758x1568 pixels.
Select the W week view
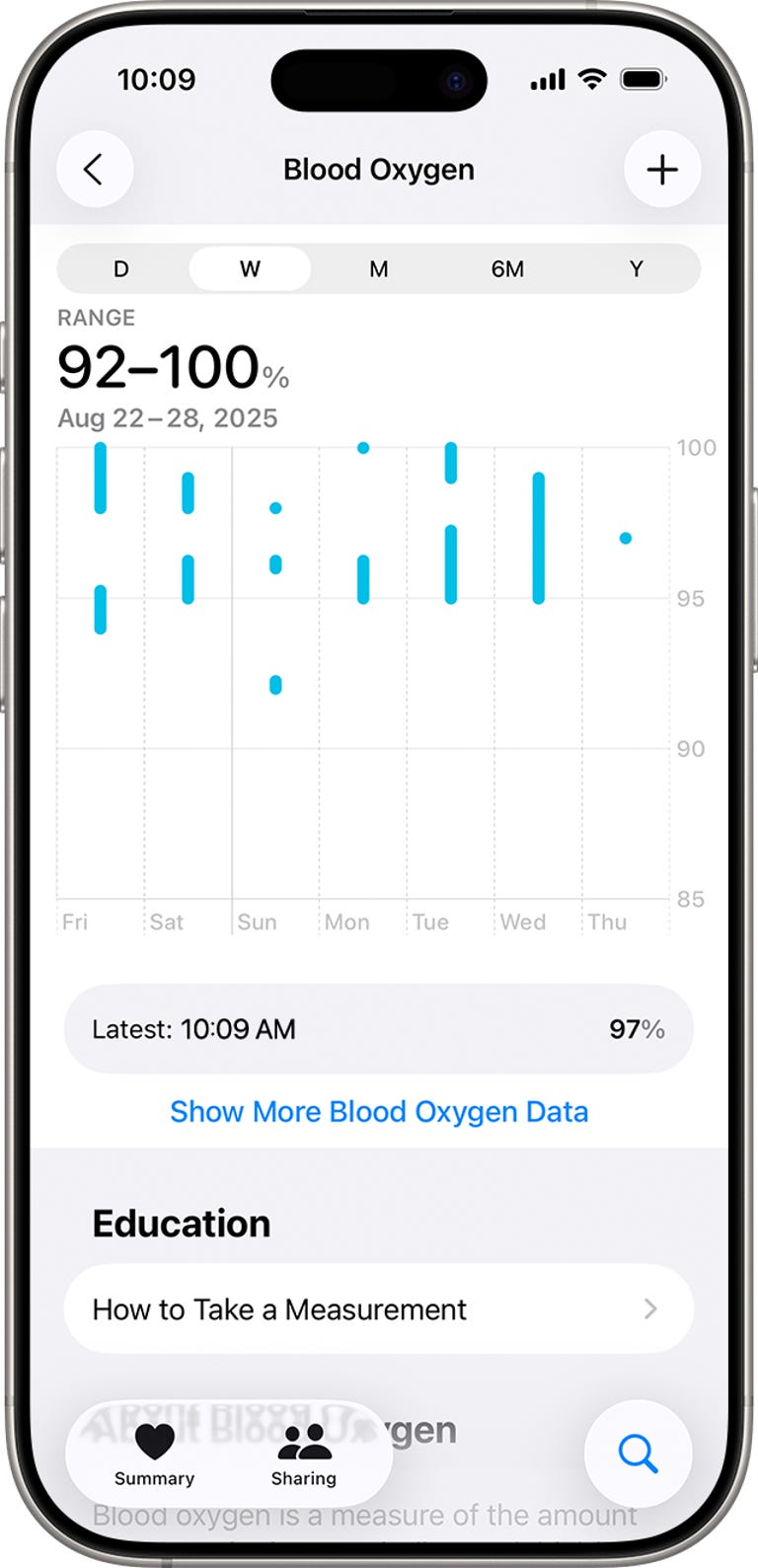click(x=250, y=269)
